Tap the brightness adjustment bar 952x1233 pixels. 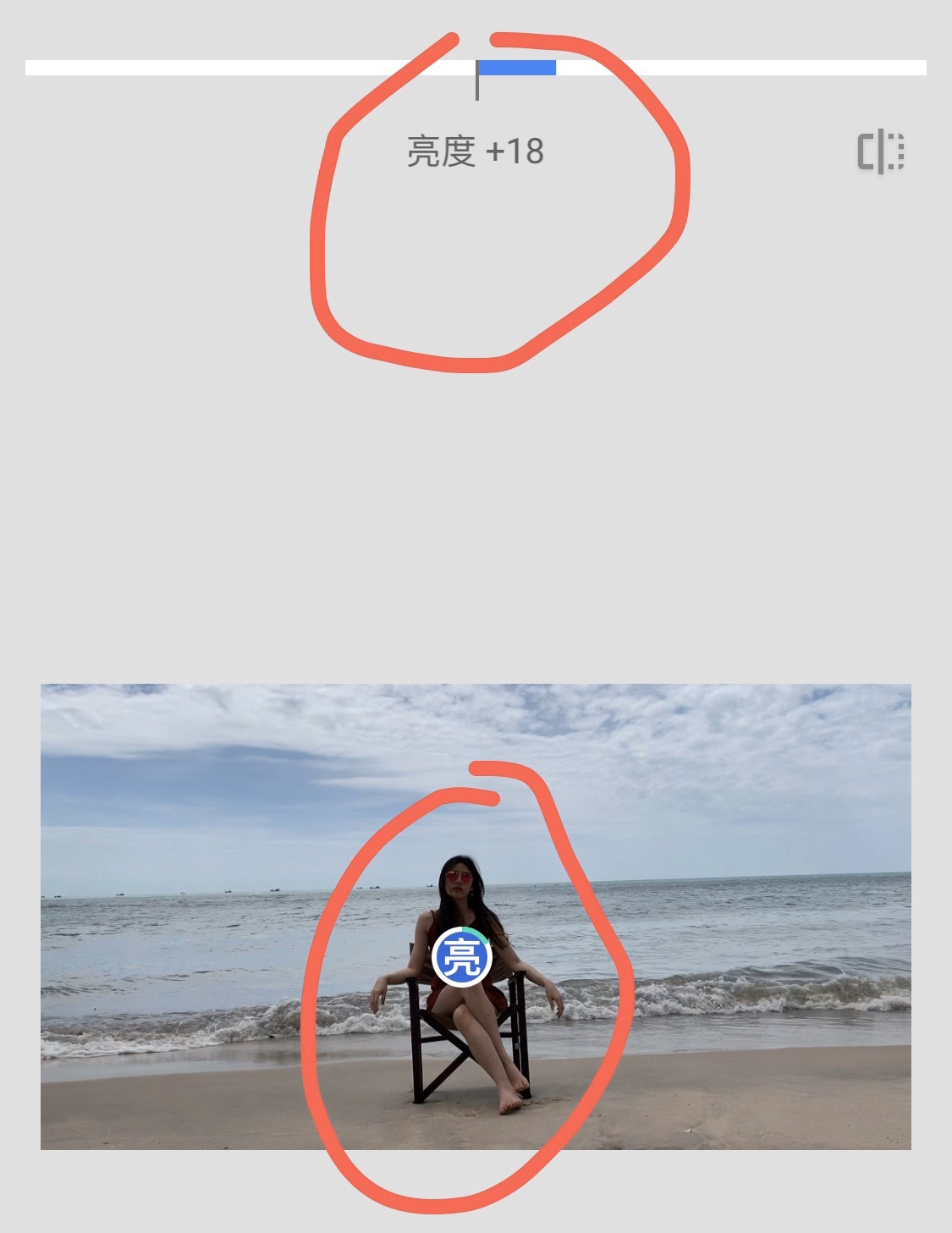click(515, 68)
